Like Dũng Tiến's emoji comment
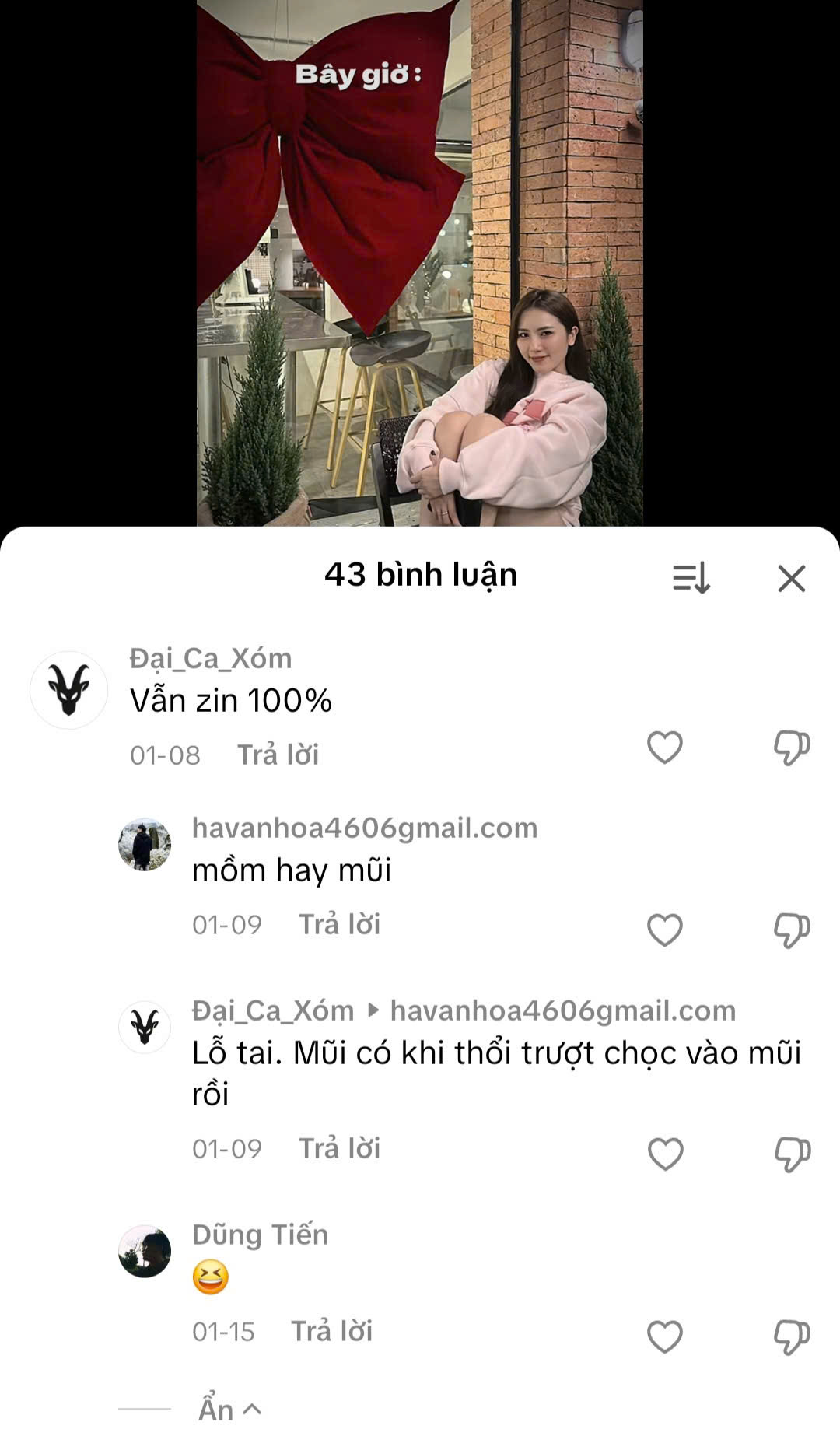The height and width of the screenshot is (1450, 840). point(665,1337)
